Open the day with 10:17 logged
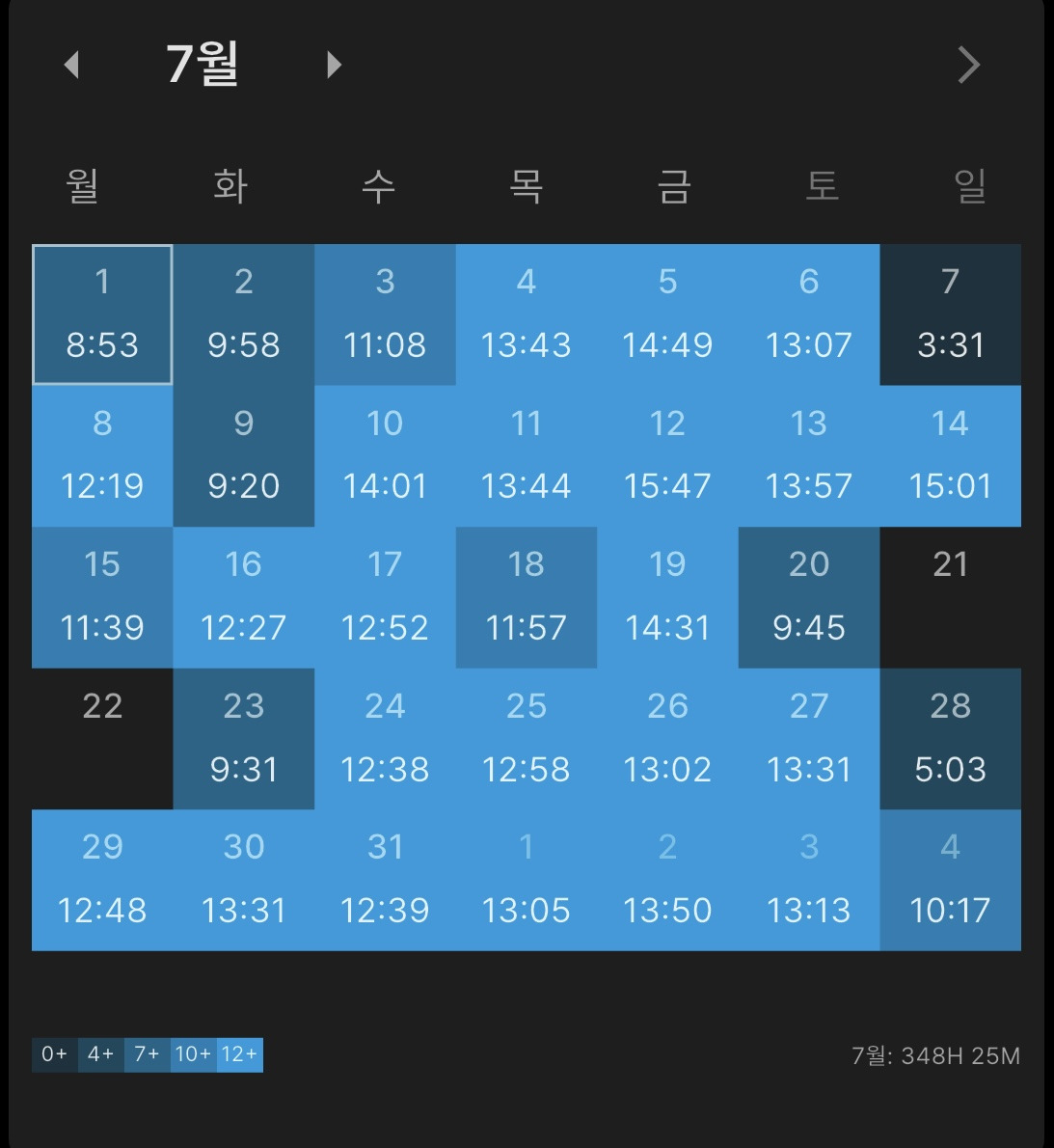This screenshot has height=1148, width=1054. 950,880
